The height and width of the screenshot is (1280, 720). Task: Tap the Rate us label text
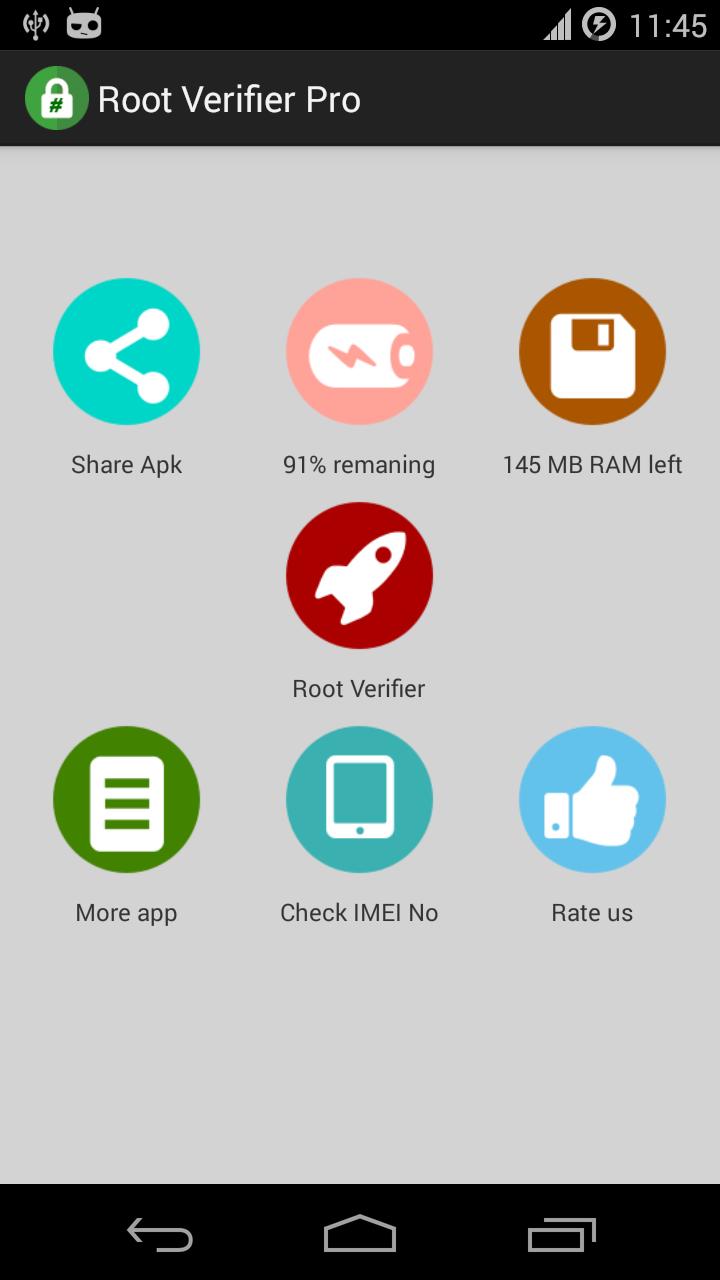pyautogui.click(x=592, y=912)
